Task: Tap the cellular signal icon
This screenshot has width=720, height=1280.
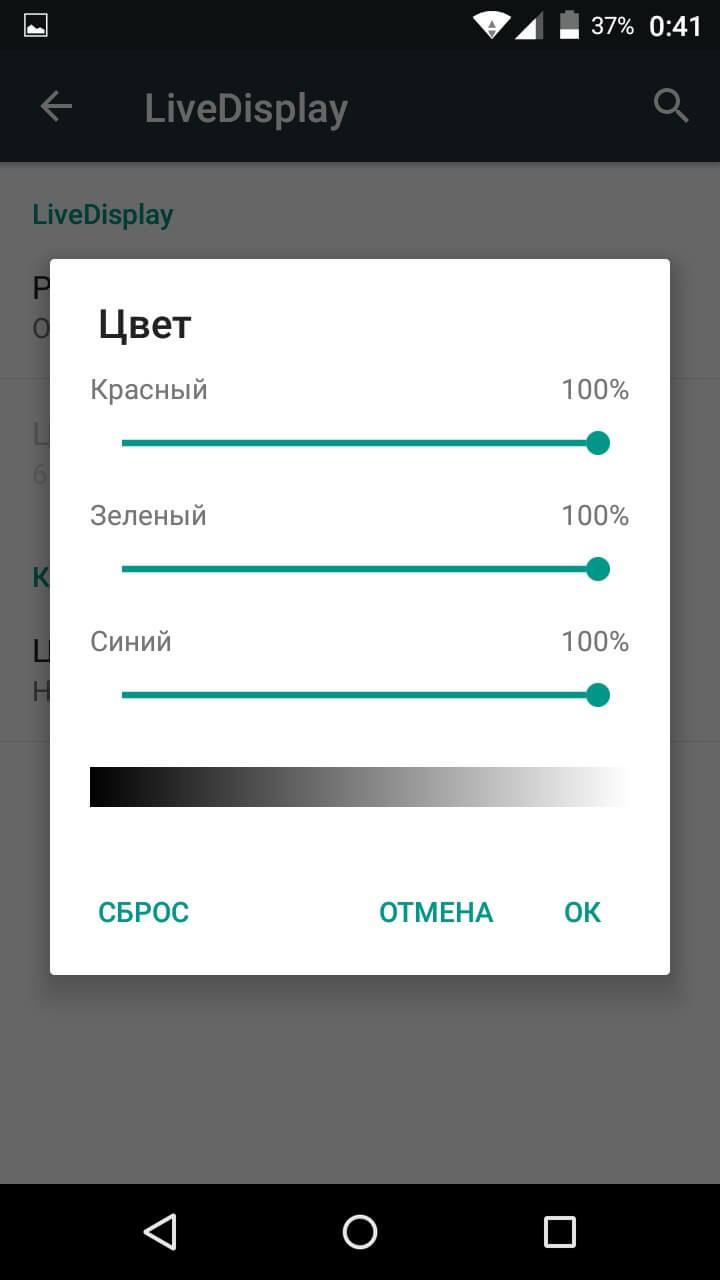Action: (x=529, y=24)
